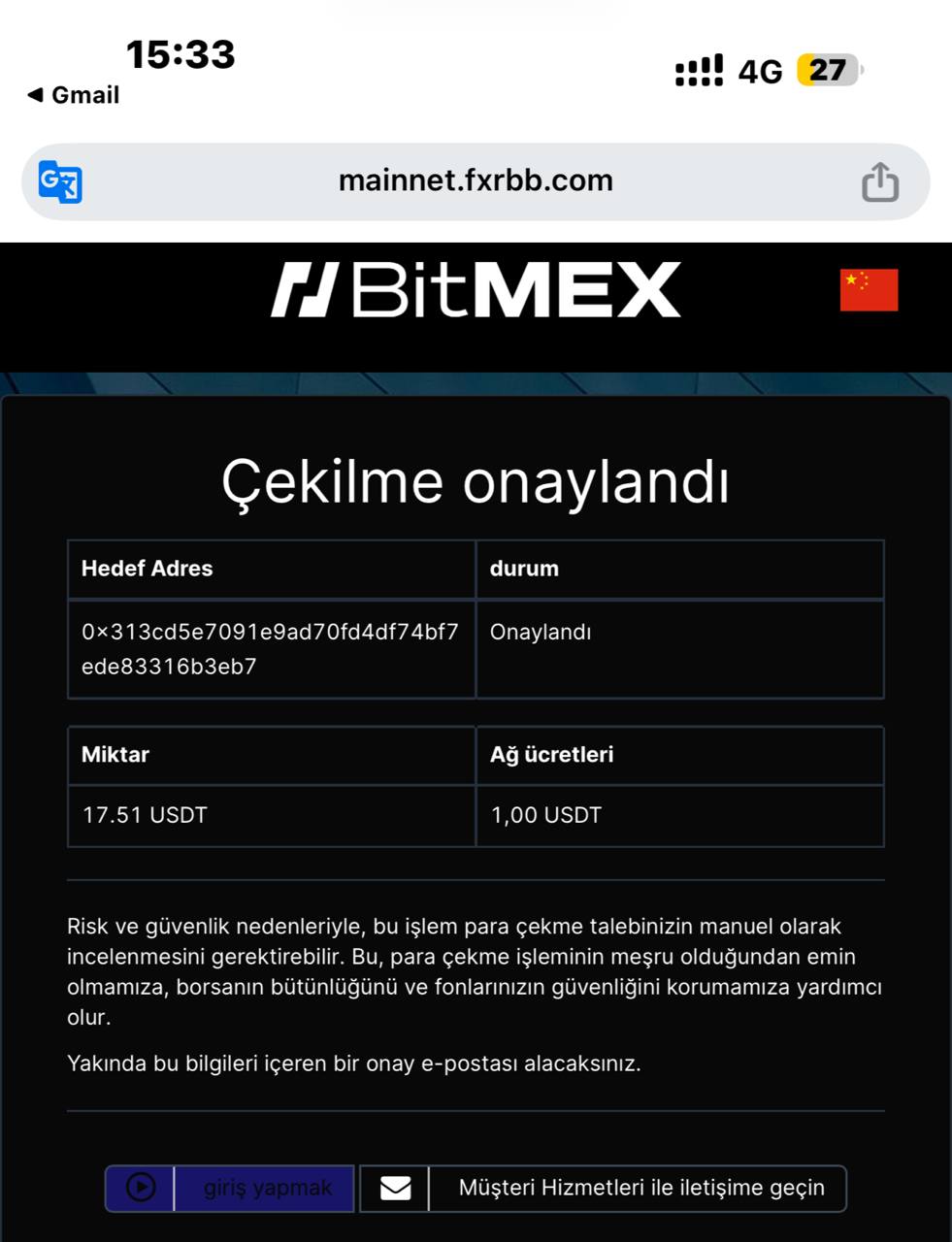Tap the giriş yapmak button
The width and height of the screenshot is (952, 1242).
tap(230, 1188)
